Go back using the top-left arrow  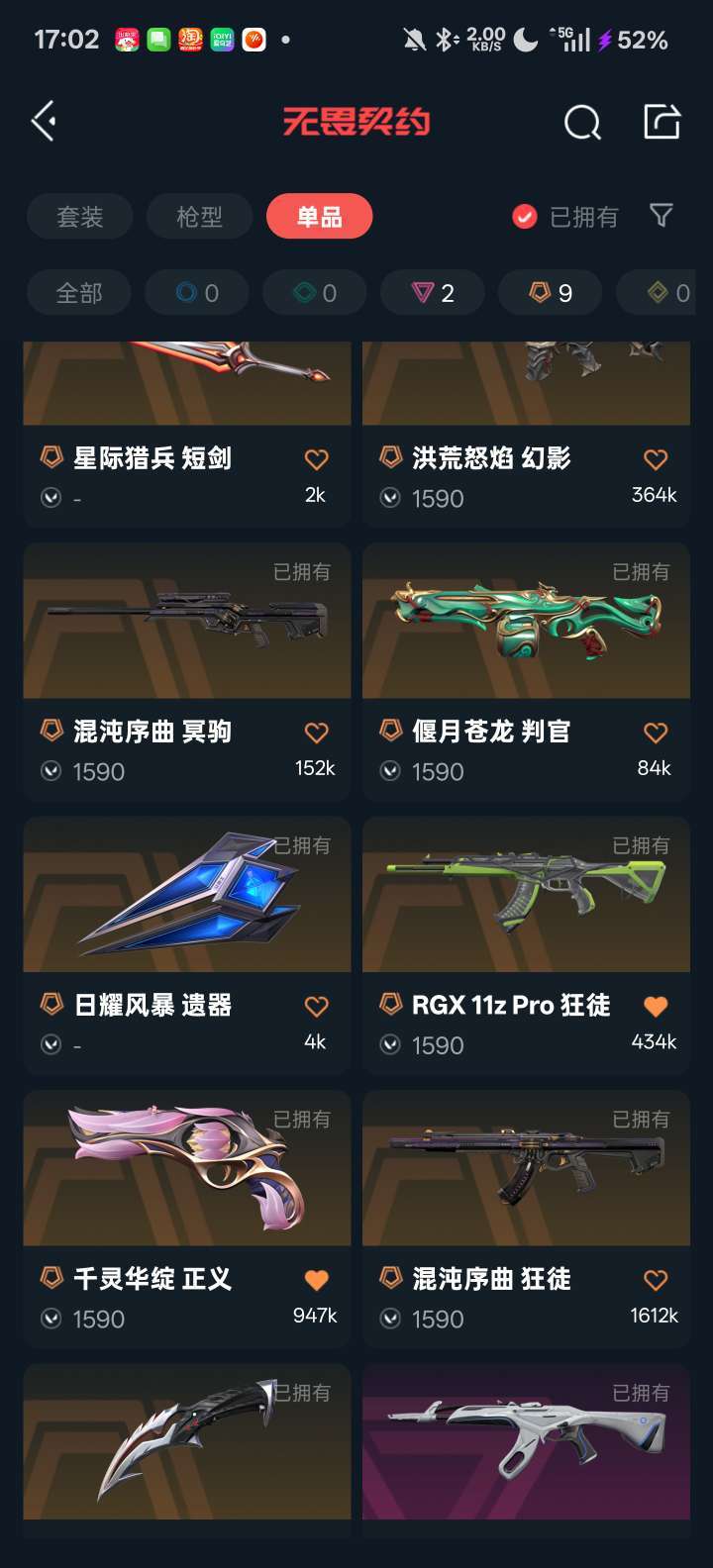click(44, 122)
